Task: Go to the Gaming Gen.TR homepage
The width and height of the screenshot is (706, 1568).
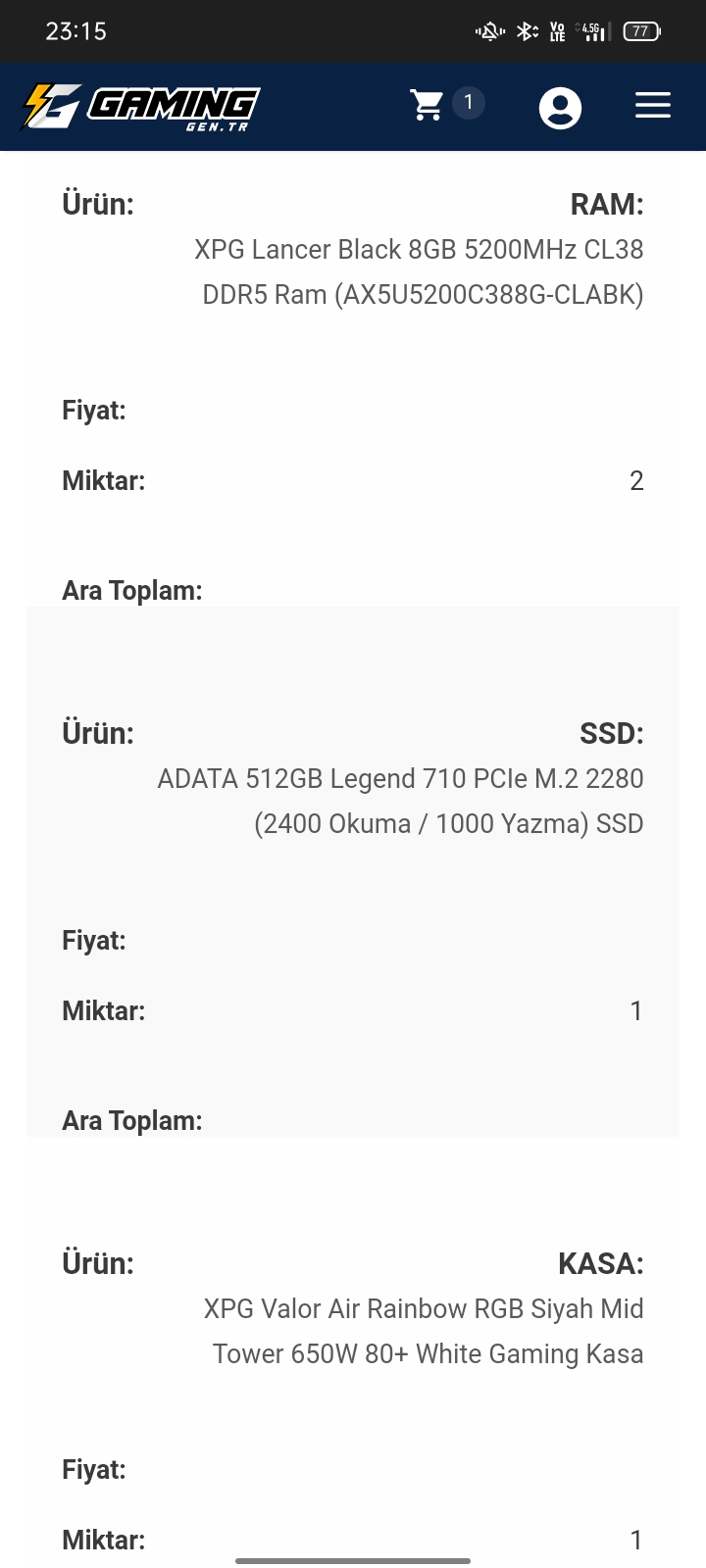Action: 140,107
